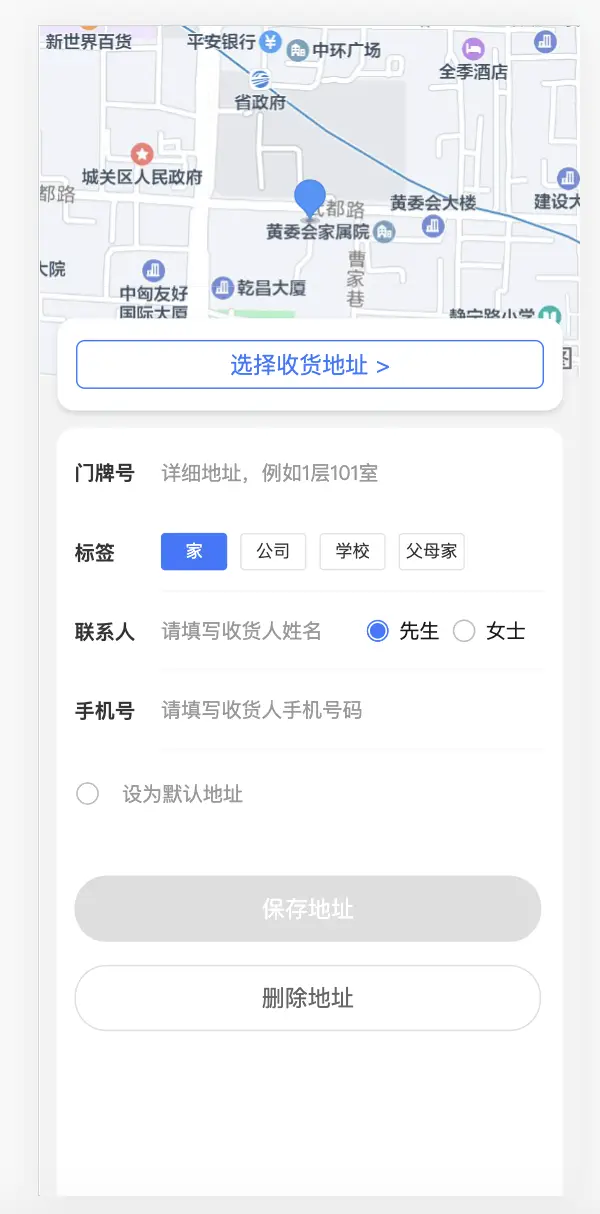This screenshot has width=600, height=1214.
Task: Enable 设为默认地址 option
Action: (160, 794)
